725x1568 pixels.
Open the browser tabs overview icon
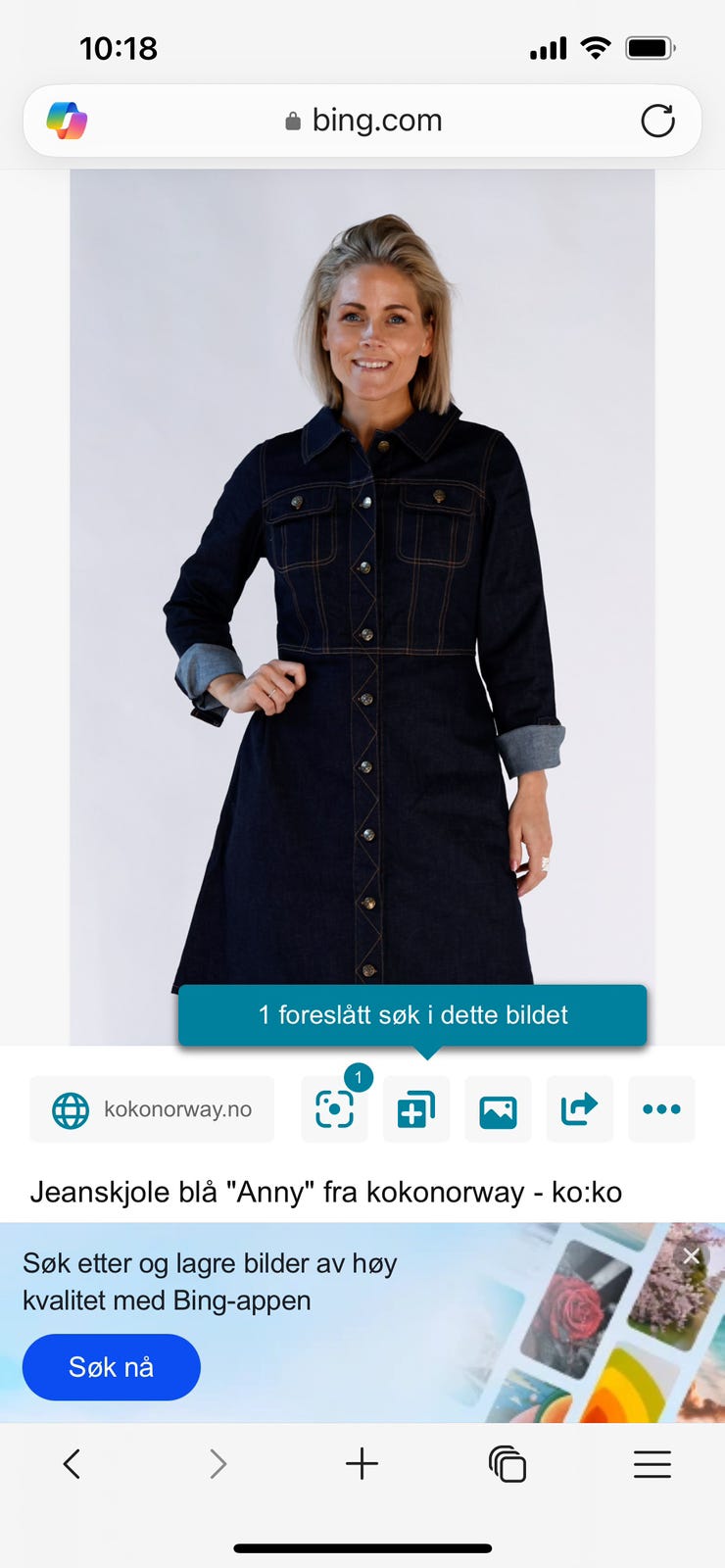pos(507,1464)
